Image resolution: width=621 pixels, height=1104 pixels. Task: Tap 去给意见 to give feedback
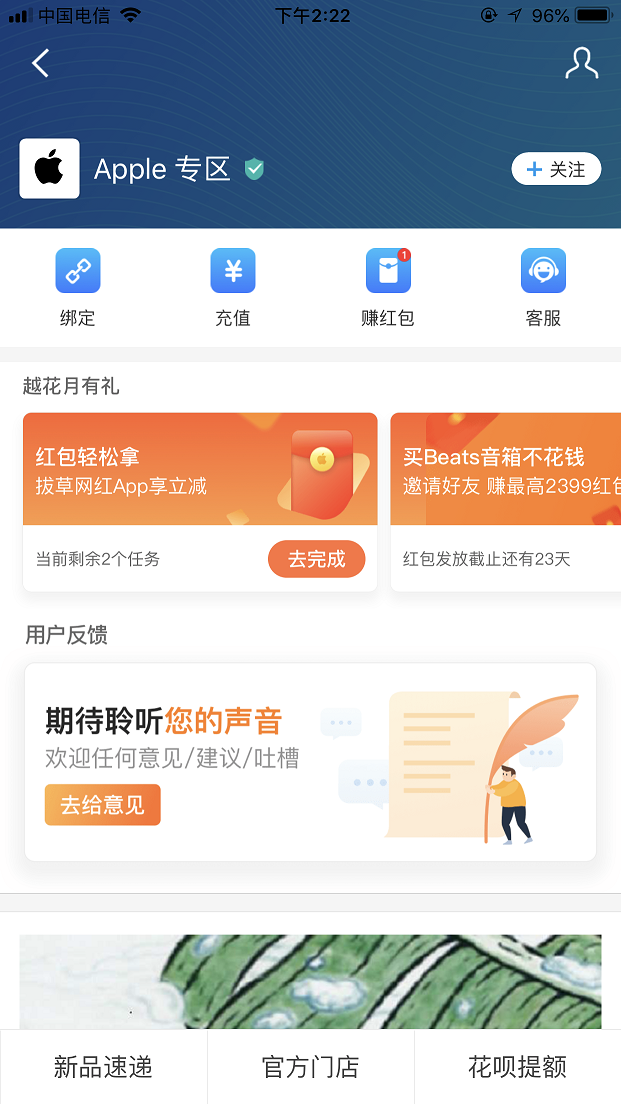[x=102, y=805]
